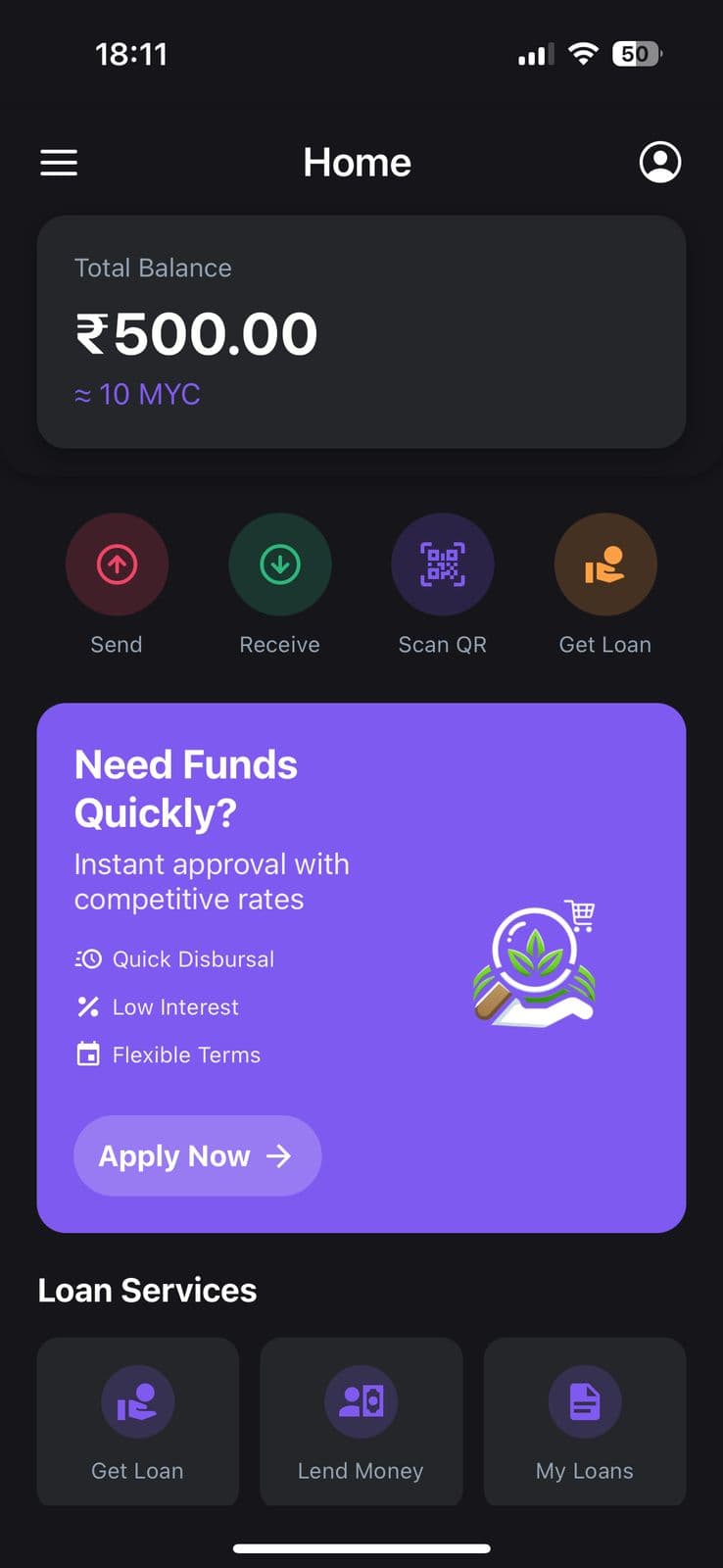Open the Scan QR scanner
This screenshot has height=1568, width=723.
pyautogui.click(x=442, y=563)
